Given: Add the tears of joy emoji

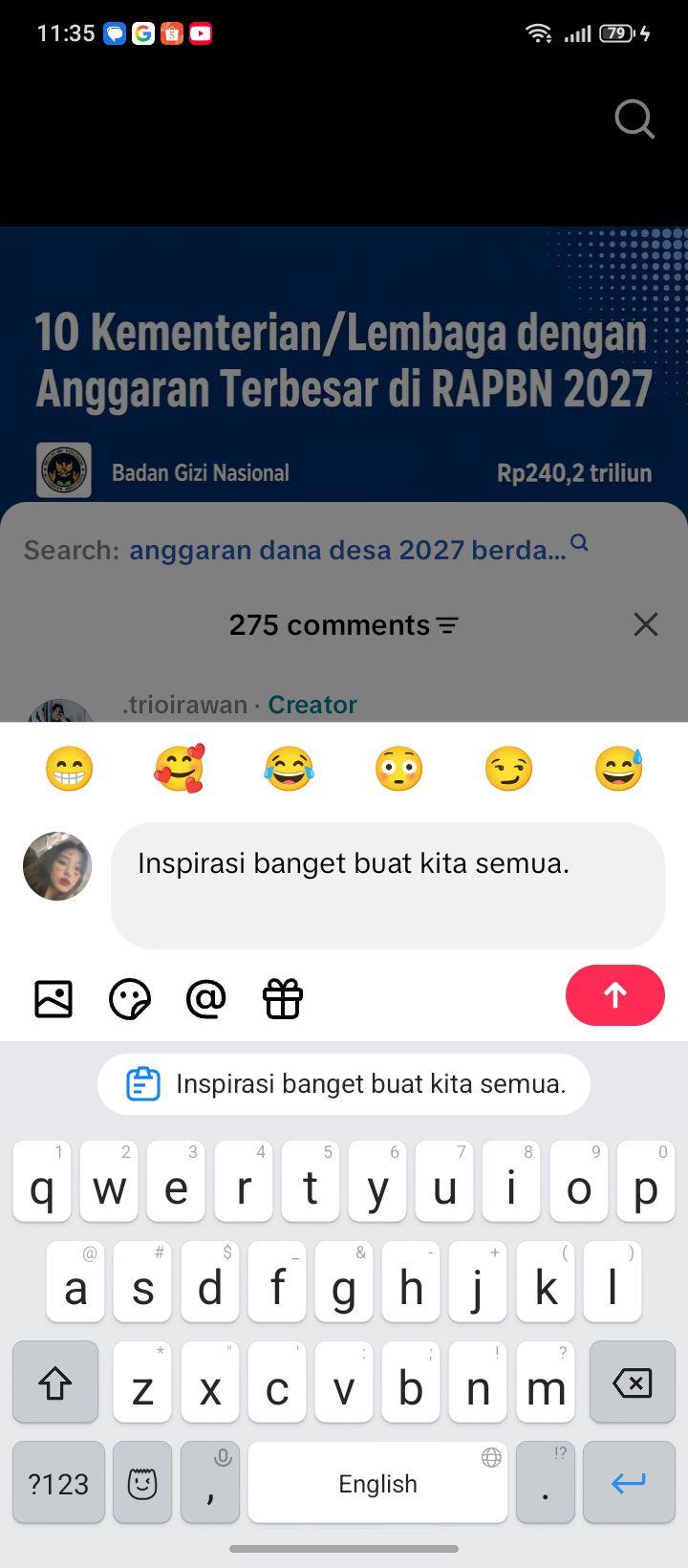Looking at the screenshot, I should tap(289, 769).
